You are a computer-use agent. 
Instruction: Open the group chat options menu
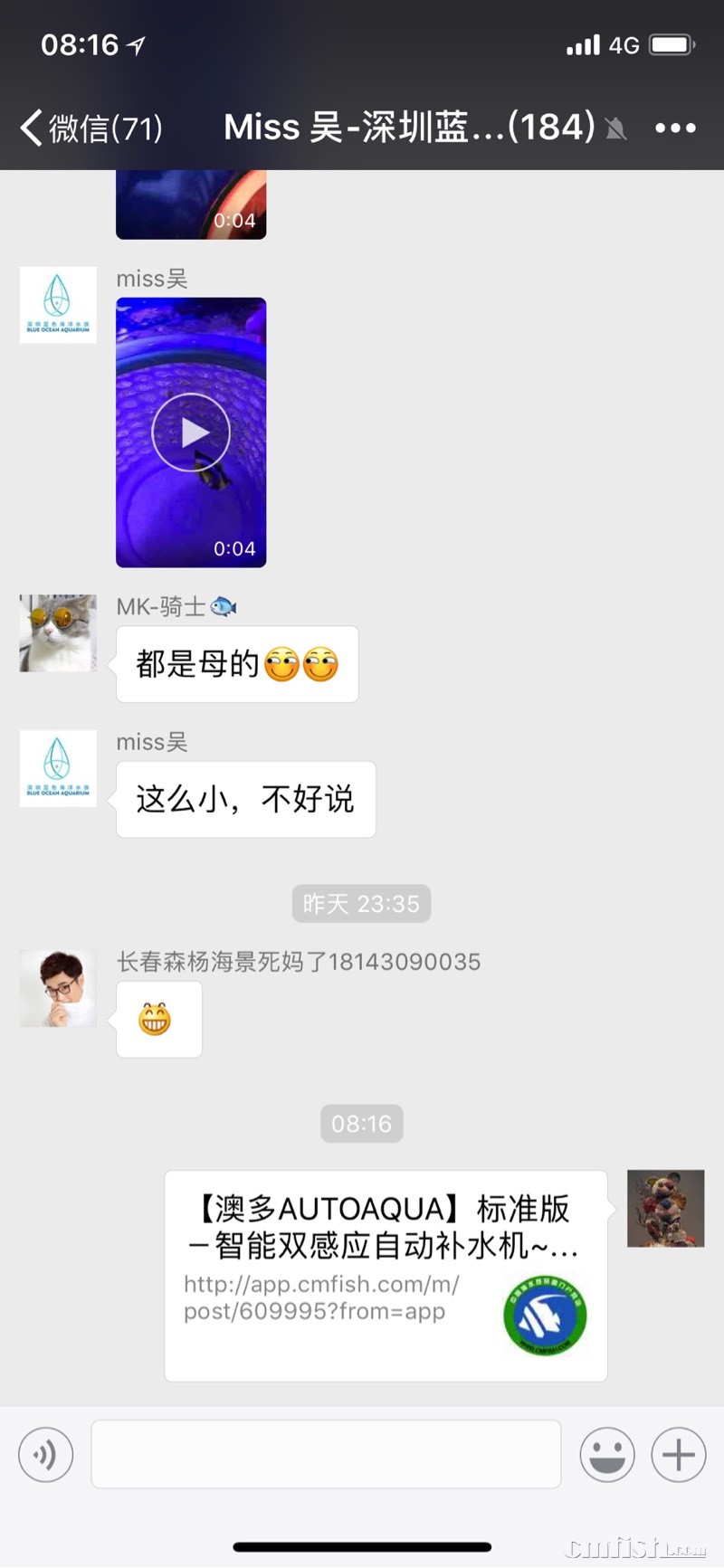(675, 128)
